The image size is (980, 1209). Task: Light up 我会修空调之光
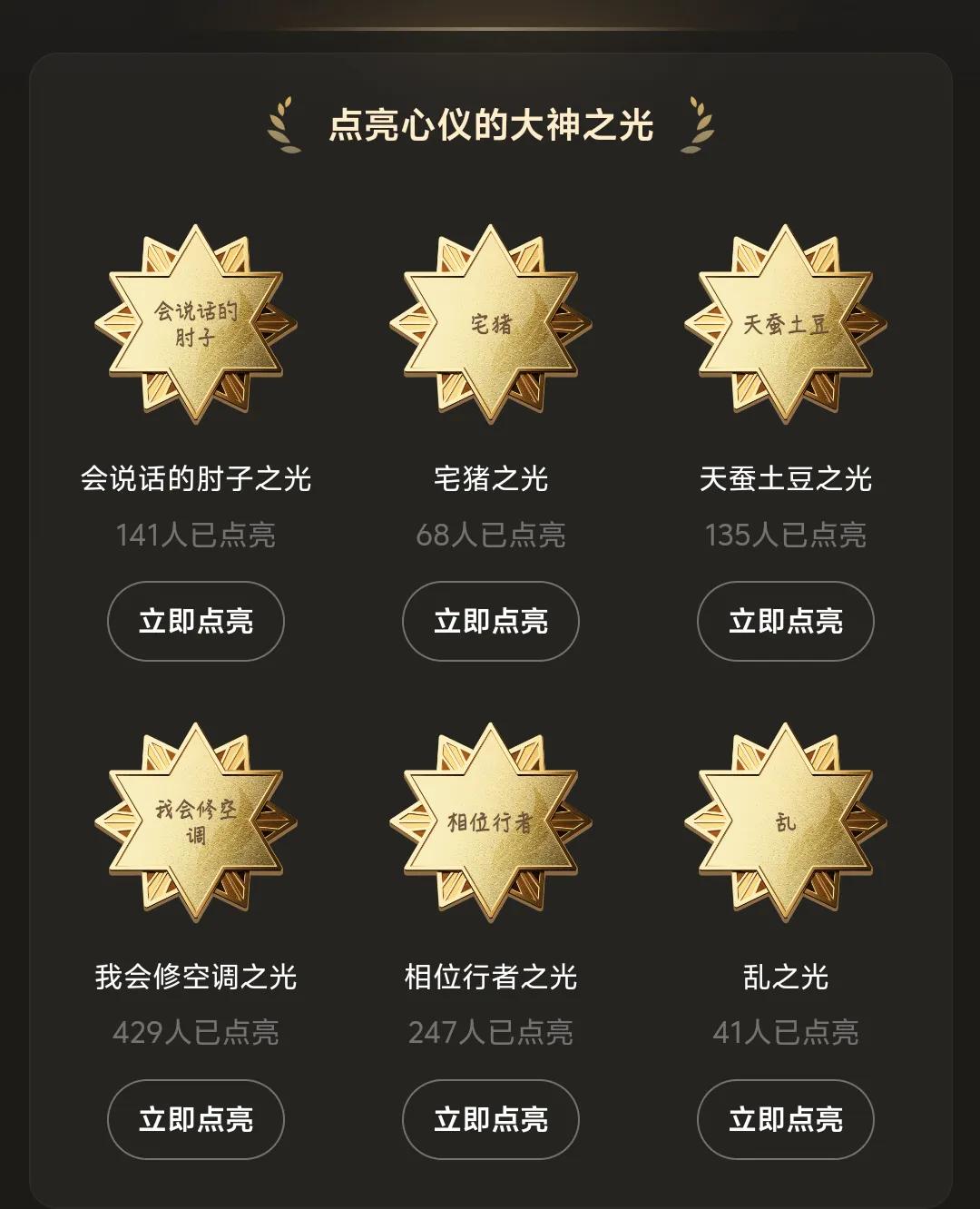pyautogui.click(x=196, y=1119)
